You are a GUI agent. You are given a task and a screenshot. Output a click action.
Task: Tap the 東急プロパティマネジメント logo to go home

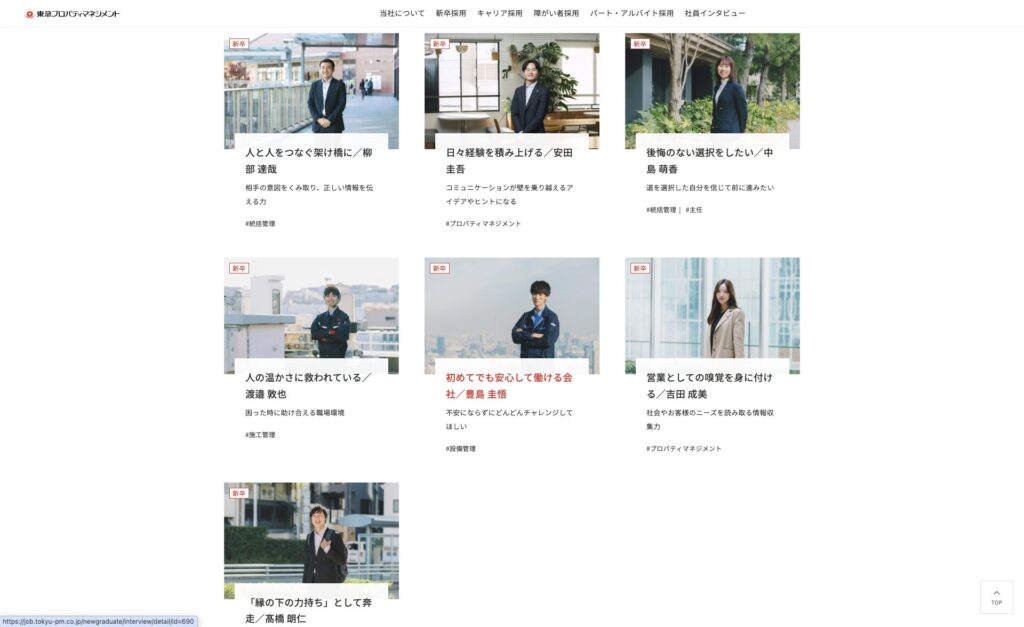72,14
